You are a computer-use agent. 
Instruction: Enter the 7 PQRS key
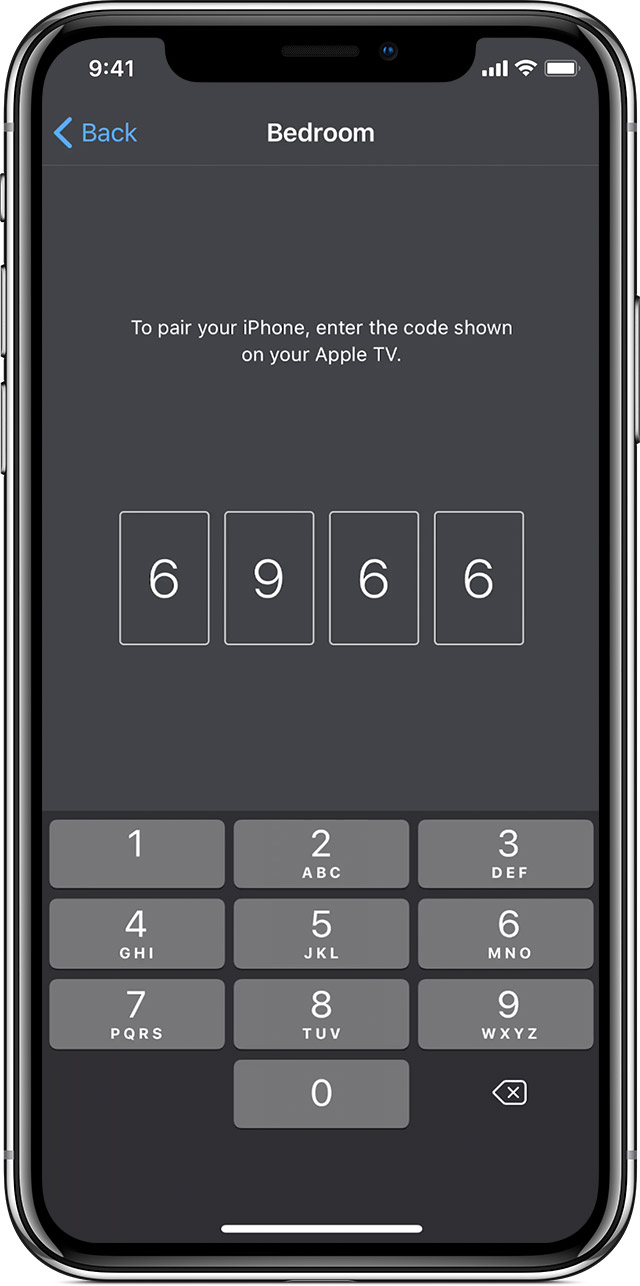pyautogui.click(x=137, y=1014)
